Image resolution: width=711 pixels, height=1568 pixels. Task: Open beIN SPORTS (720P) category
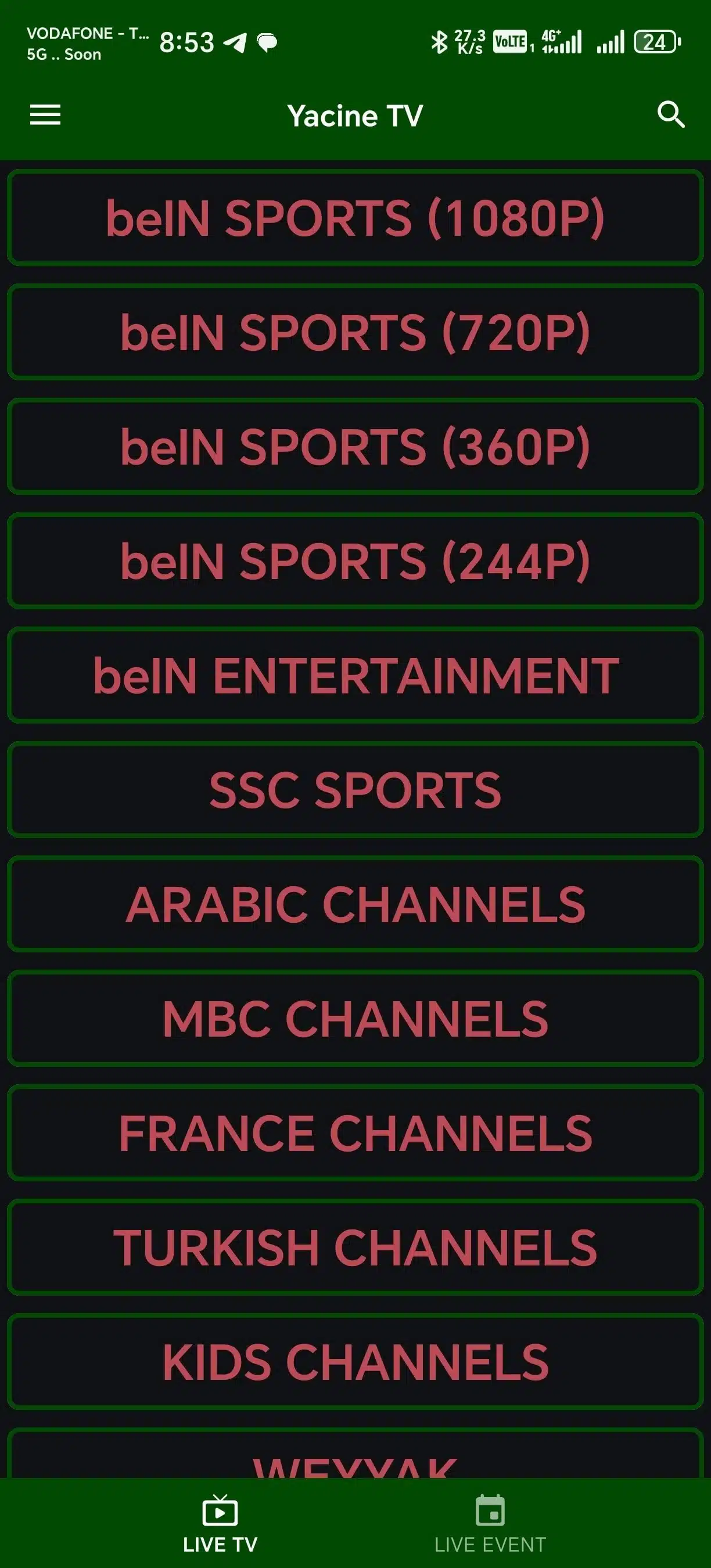coord(355,333)
